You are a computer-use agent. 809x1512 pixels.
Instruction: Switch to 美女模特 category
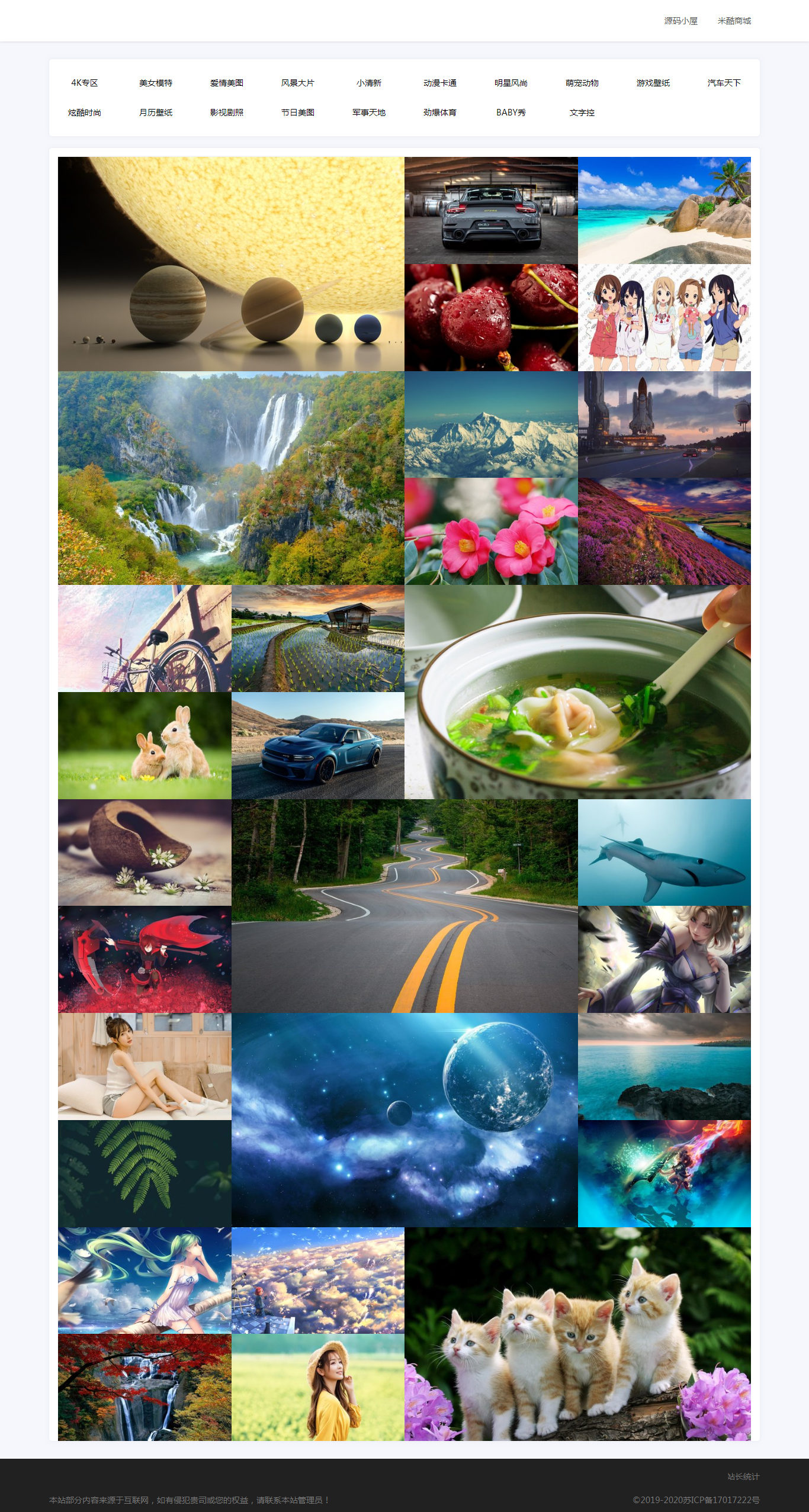155,83
